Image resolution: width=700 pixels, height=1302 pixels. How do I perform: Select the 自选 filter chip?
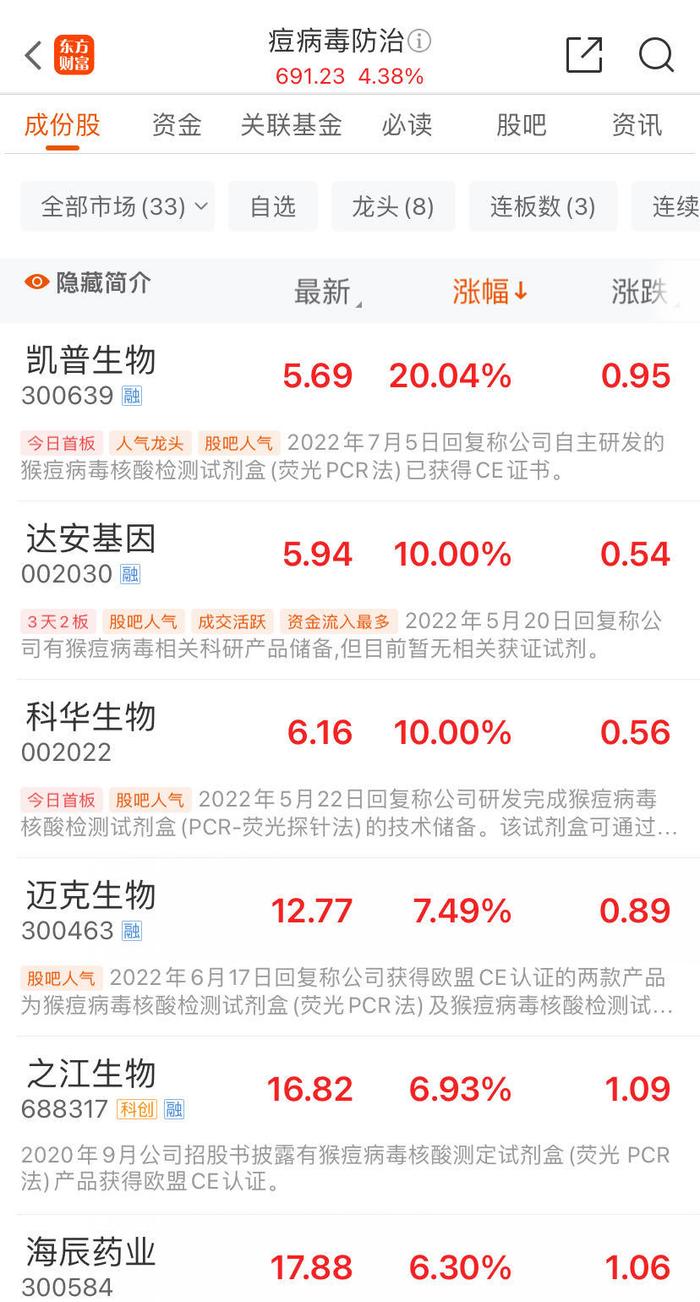(273, 207)
